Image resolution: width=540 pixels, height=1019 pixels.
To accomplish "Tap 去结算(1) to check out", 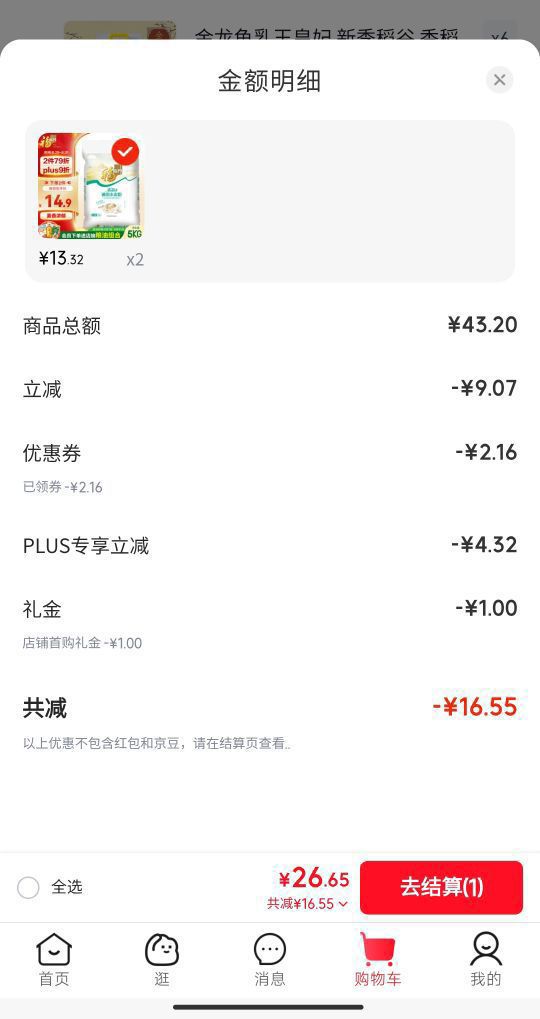I will coord(441,887).
